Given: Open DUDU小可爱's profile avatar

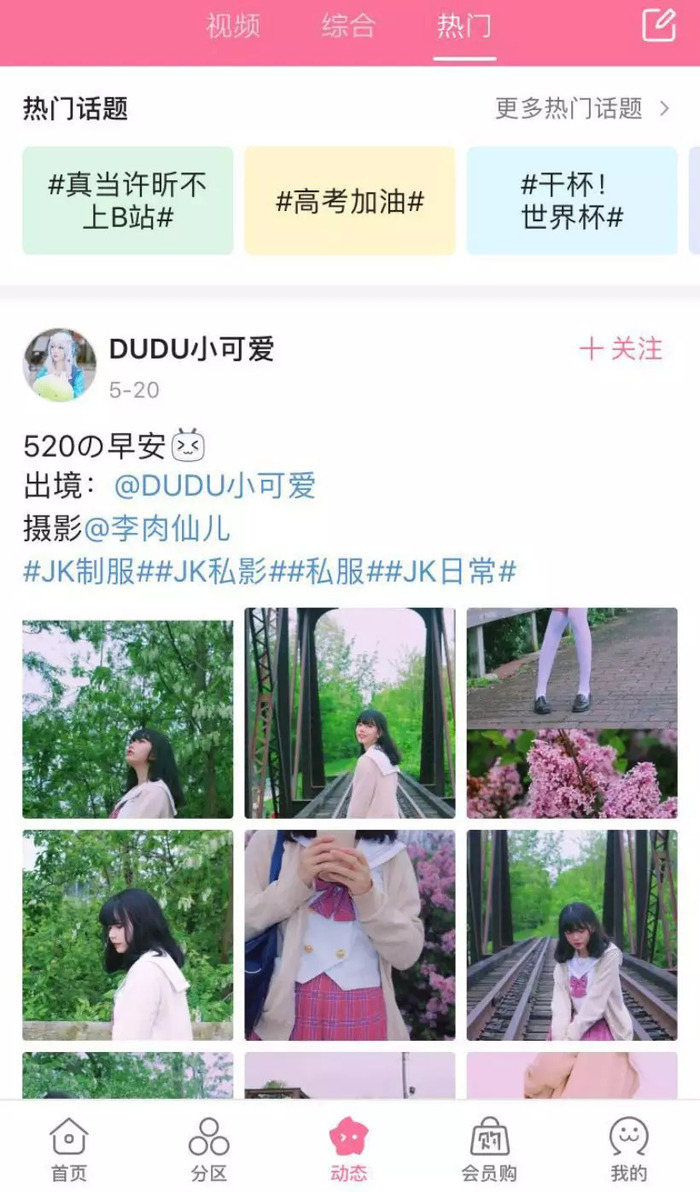Looking at the screenshot, I should point(59,364).
